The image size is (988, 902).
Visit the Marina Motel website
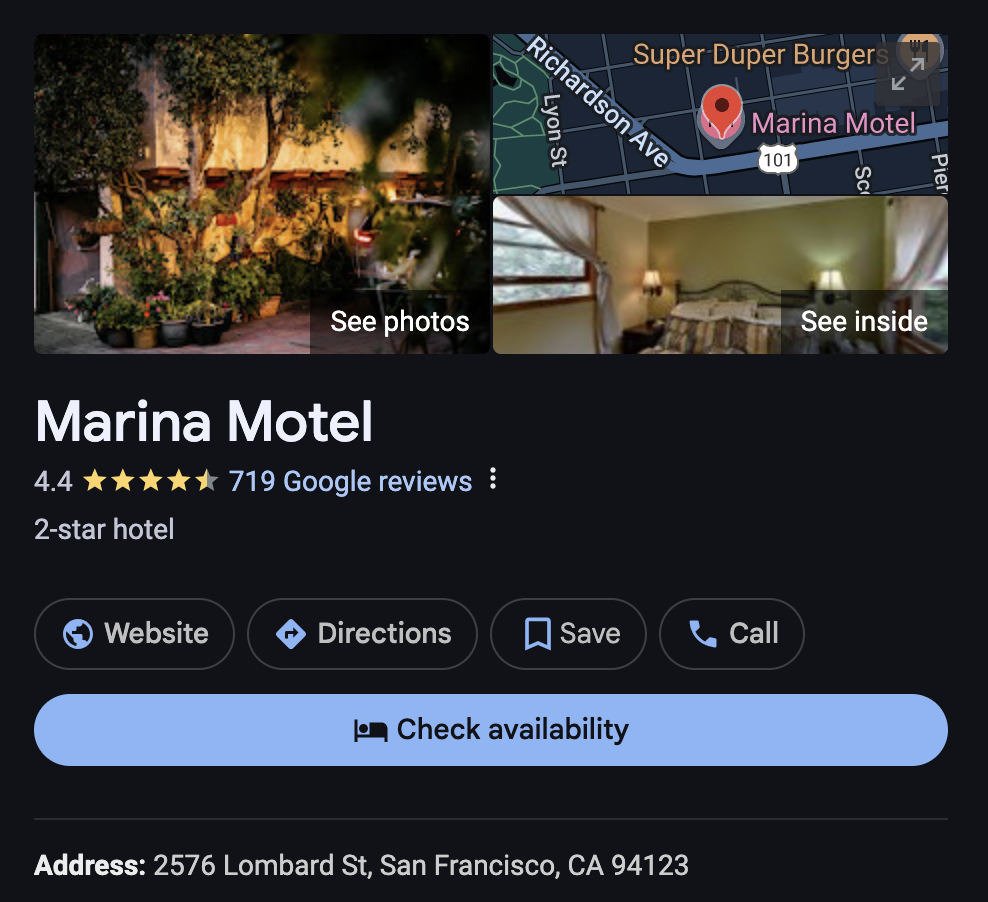134,633
